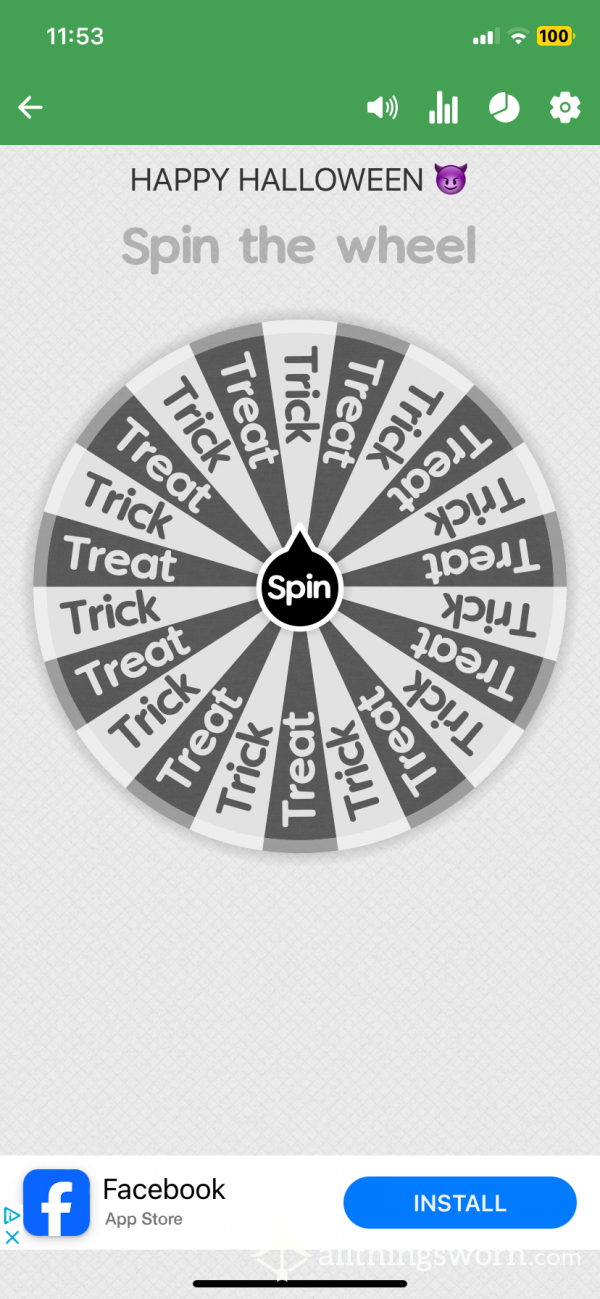Tap Spin at the wheel's center
600x1299 pixels.
click(300, 588)
